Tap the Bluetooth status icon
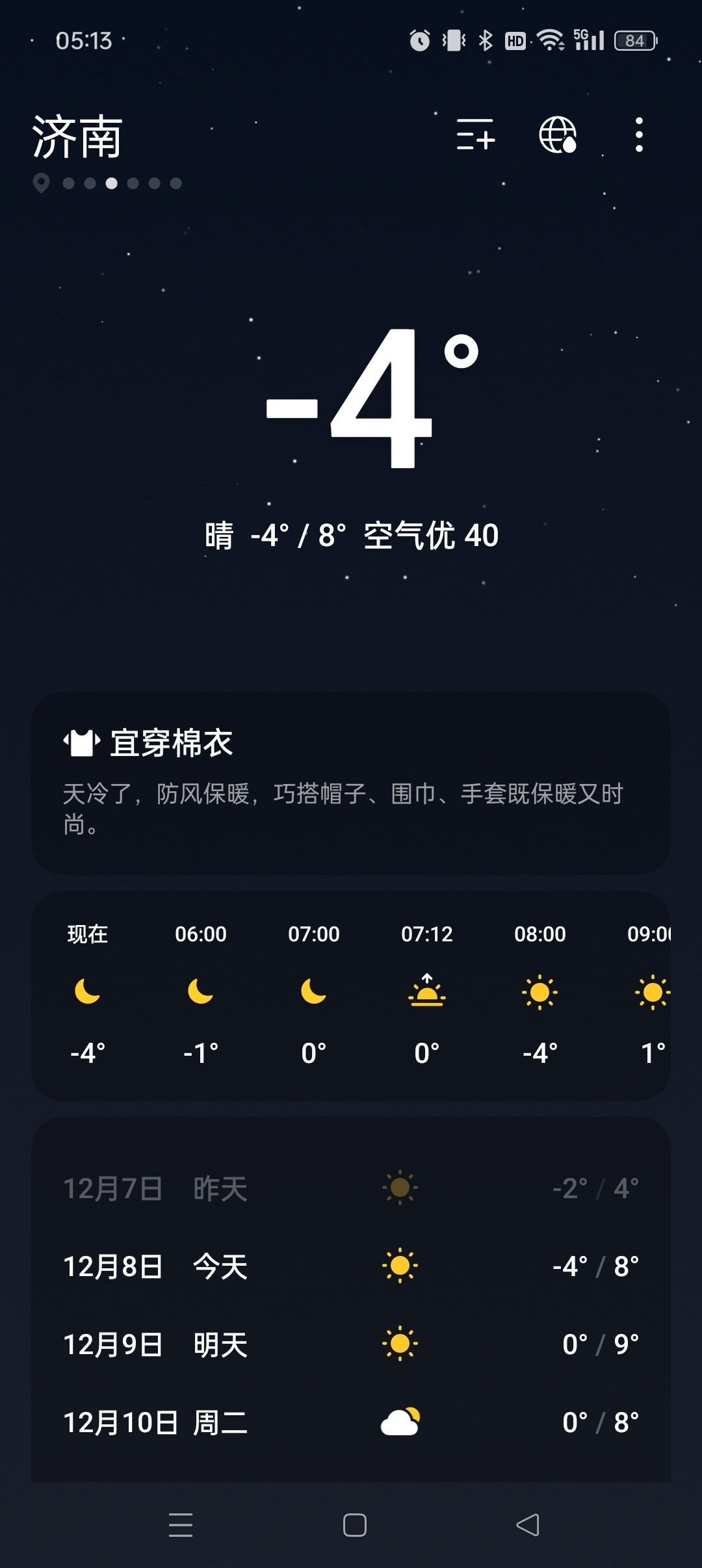The height and width of the screenshot is (1568, 702). pos(486,40)
